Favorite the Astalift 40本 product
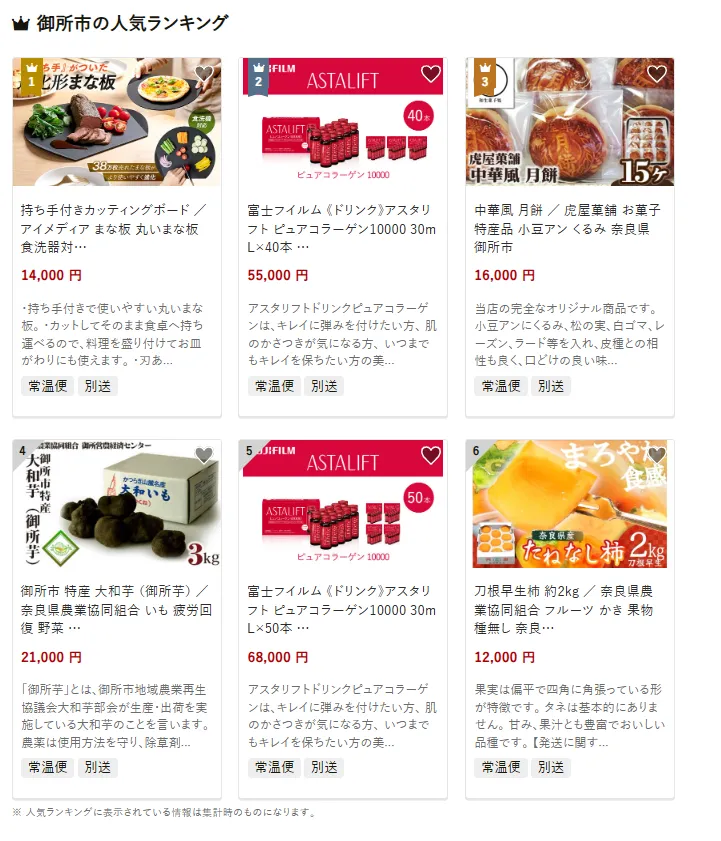The height and width of the screenshot is (841, 721). click(x=431, y=74)
